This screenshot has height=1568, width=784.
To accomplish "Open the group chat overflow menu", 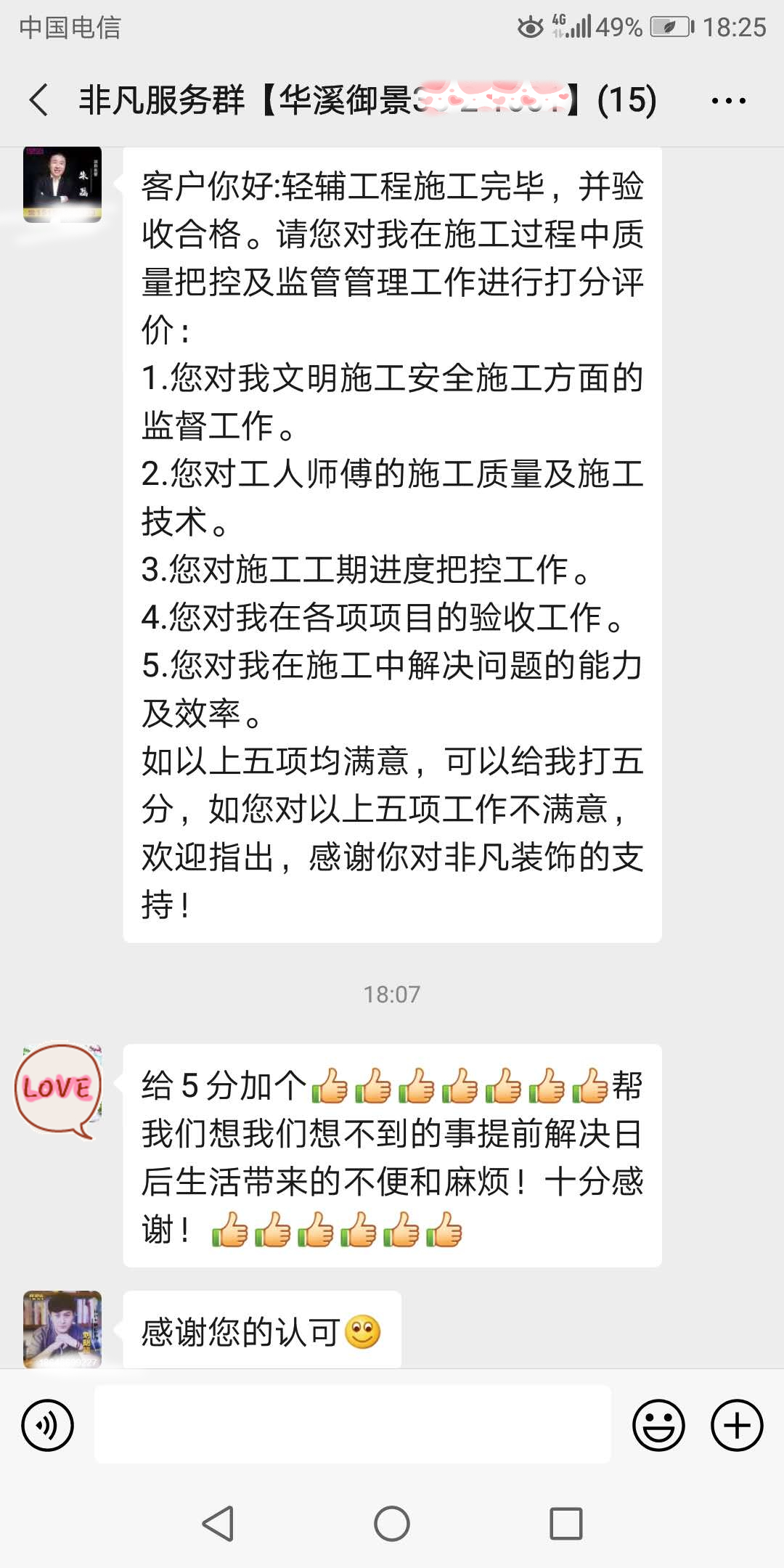I will 728,101.
